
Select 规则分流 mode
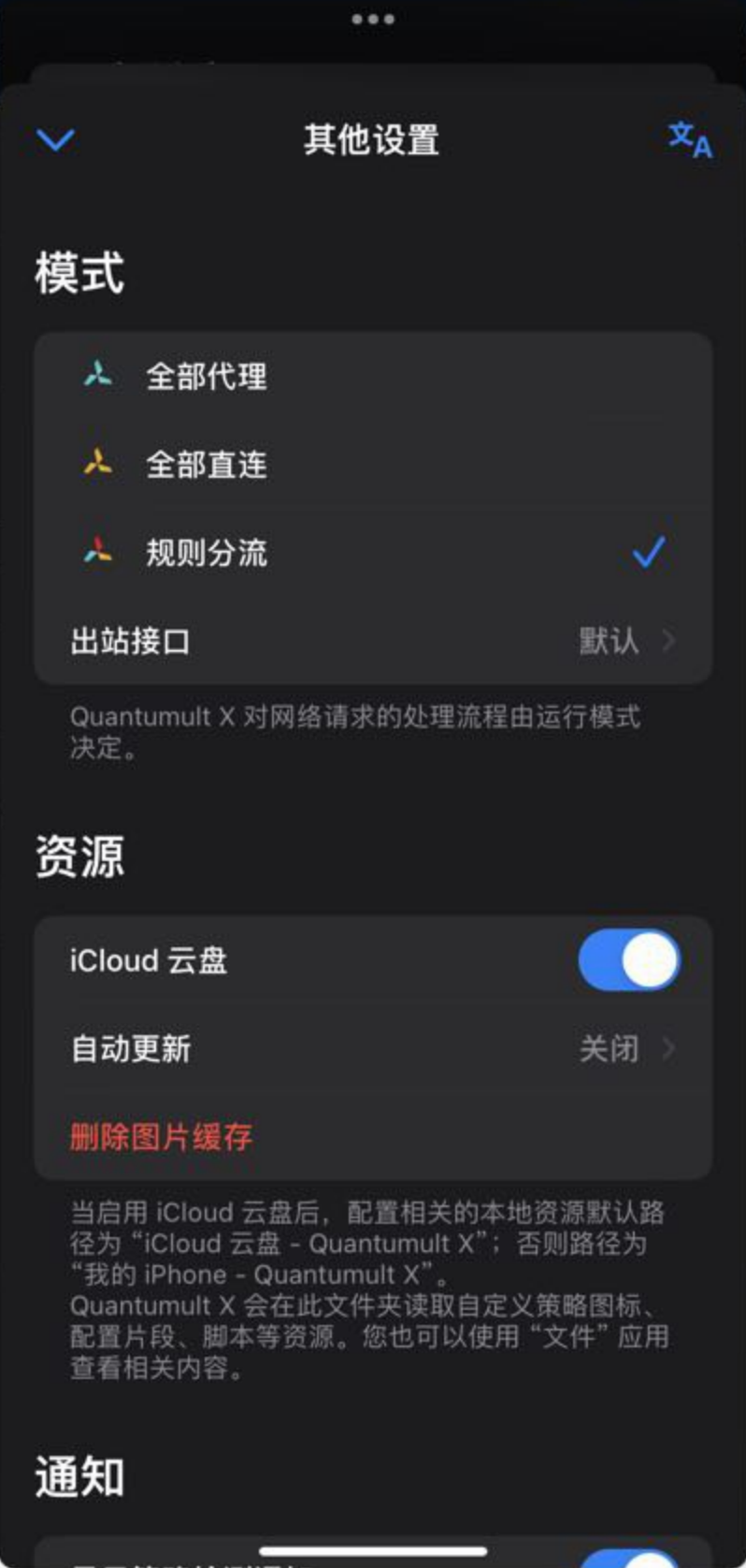(206, 553)
